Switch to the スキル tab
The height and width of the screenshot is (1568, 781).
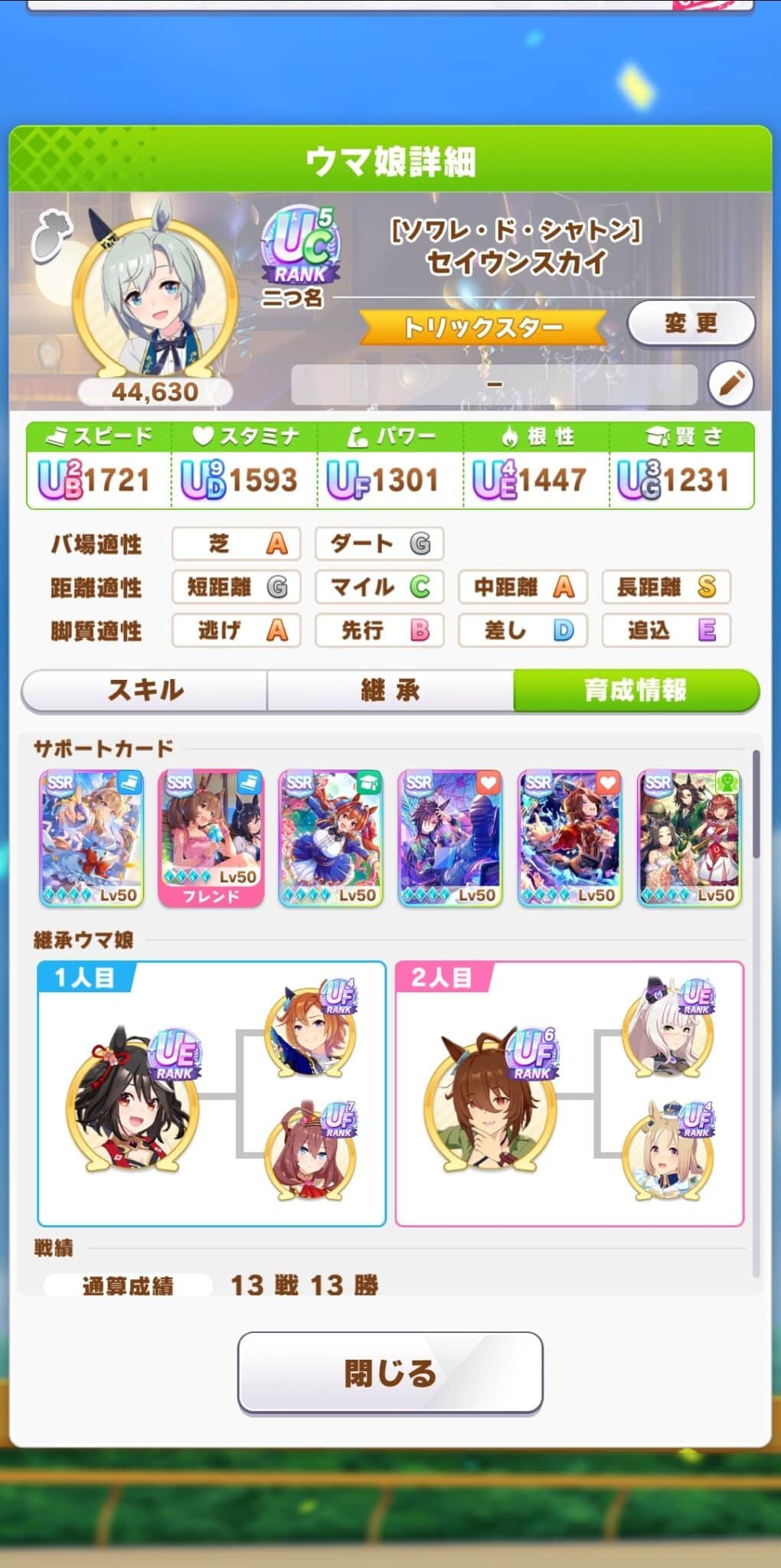click(x=145, y=690)
